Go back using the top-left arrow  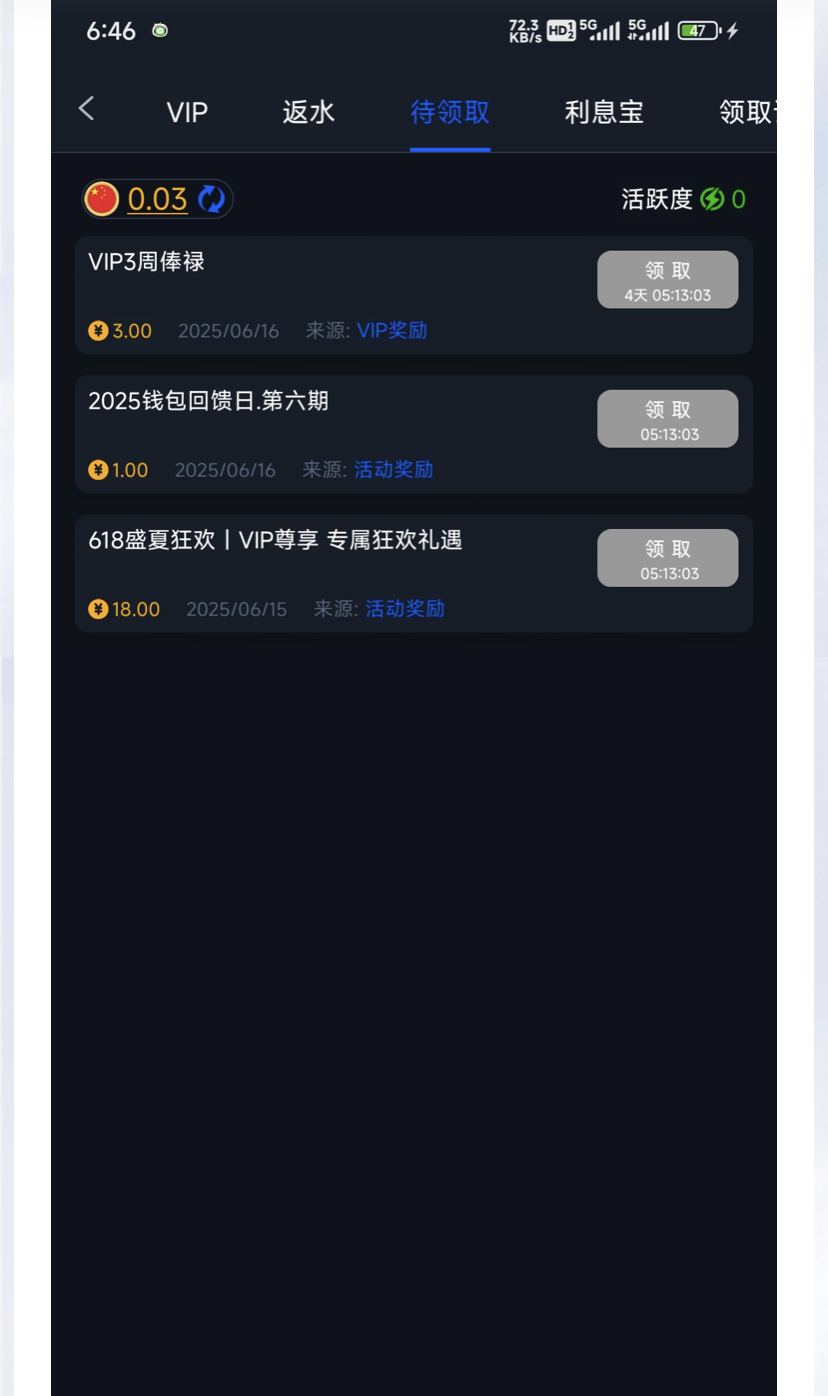[x=87, y=110]
